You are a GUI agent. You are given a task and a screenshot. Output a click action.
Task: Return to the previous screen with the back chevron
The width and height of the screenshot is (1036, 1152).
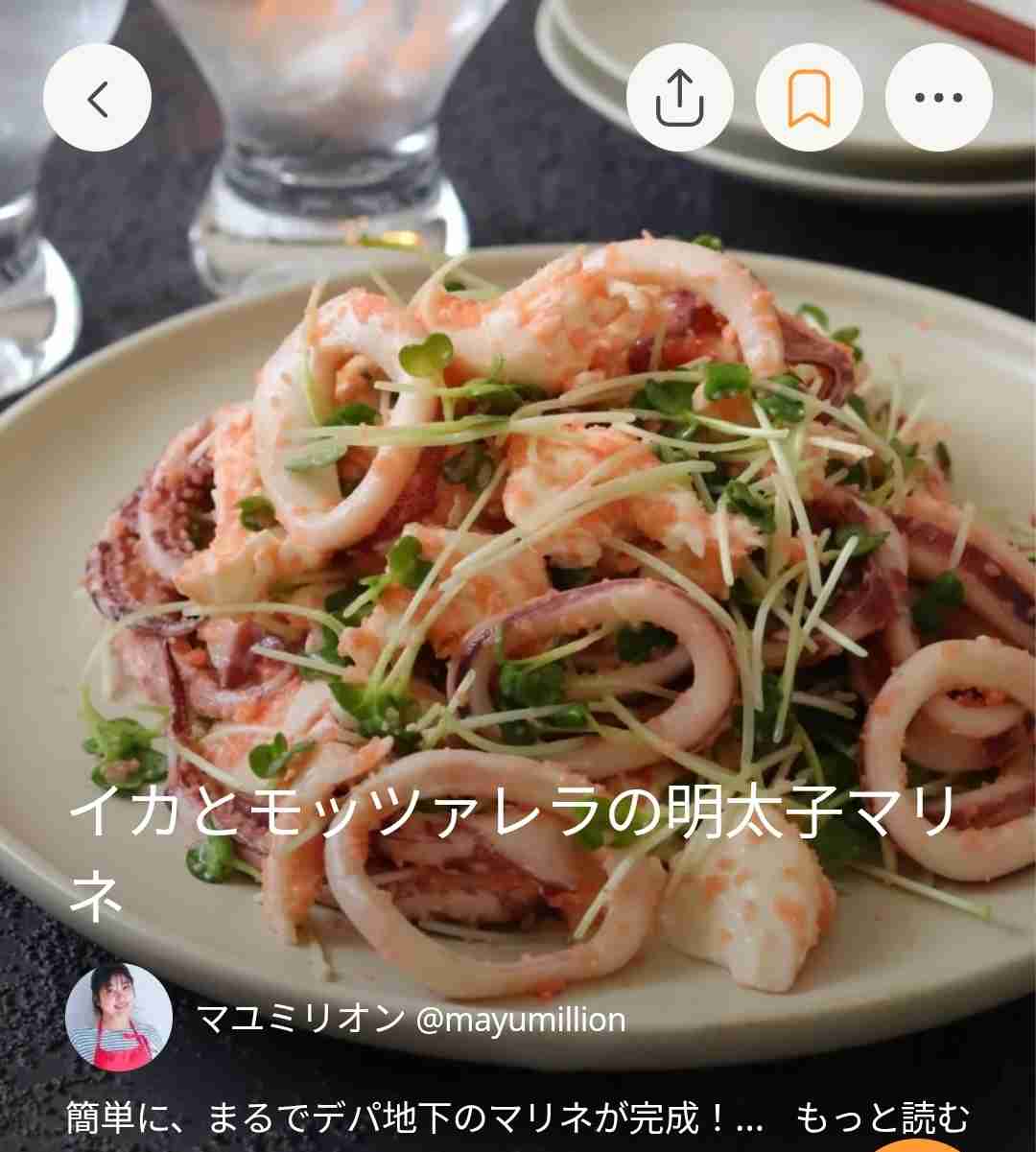(x=97, y=97)
